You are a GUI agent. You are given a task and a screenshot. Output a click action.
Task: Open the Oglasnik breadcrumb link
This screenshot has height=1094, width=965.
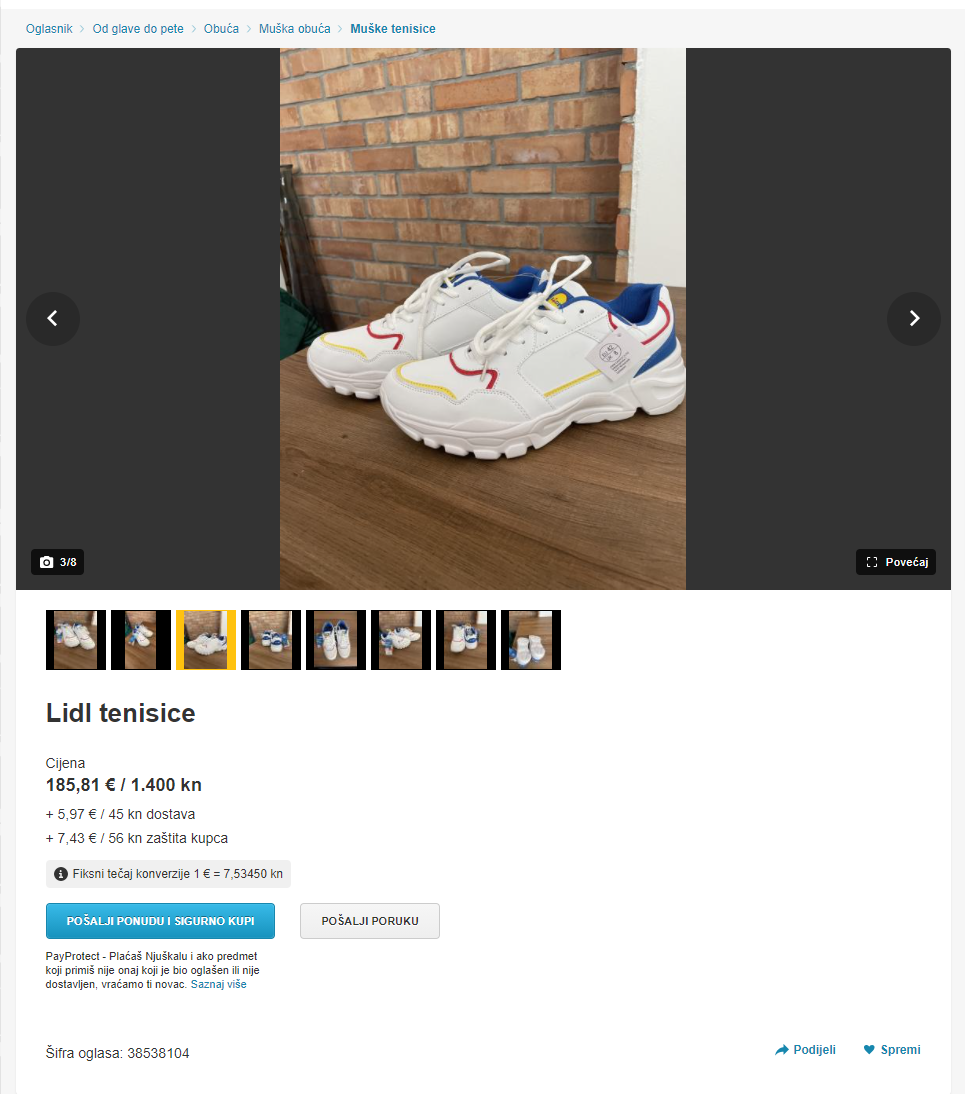click(x=49, y=29)
